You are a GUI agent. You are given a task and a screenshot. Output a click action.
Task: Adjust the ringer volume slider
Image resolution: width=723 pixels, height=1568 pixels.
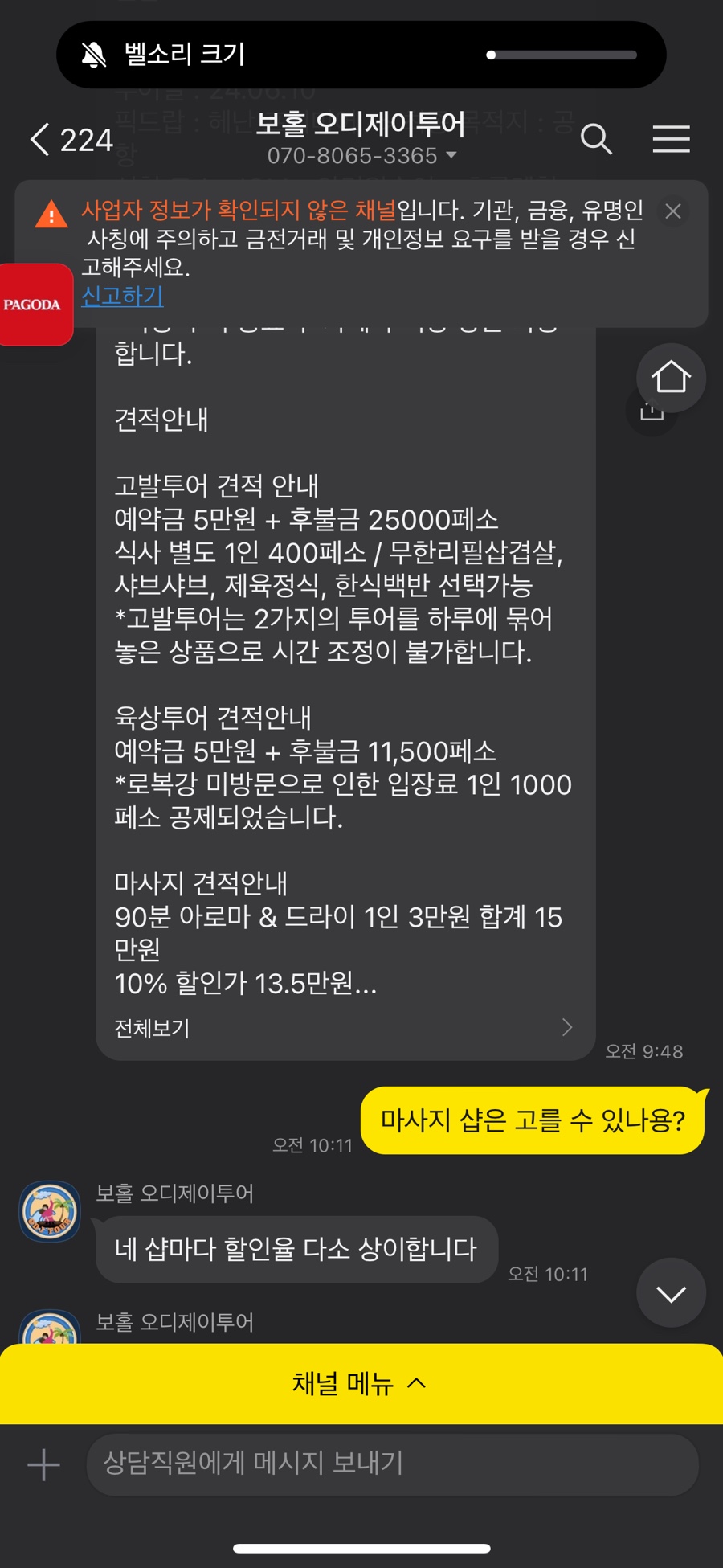561,55
